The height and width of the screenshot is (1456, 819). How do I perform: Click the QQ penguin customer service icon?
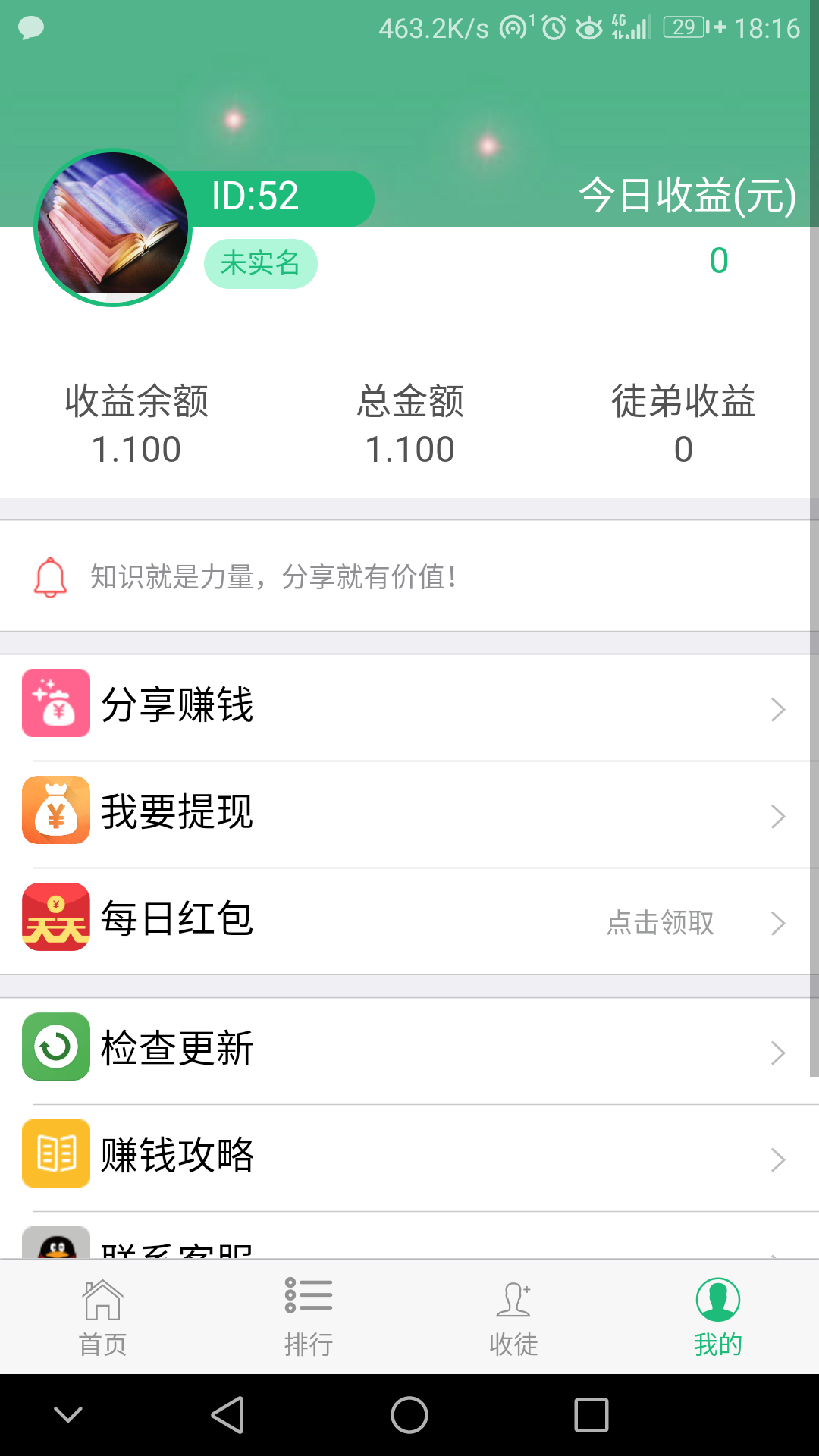tap(56, 1247)
